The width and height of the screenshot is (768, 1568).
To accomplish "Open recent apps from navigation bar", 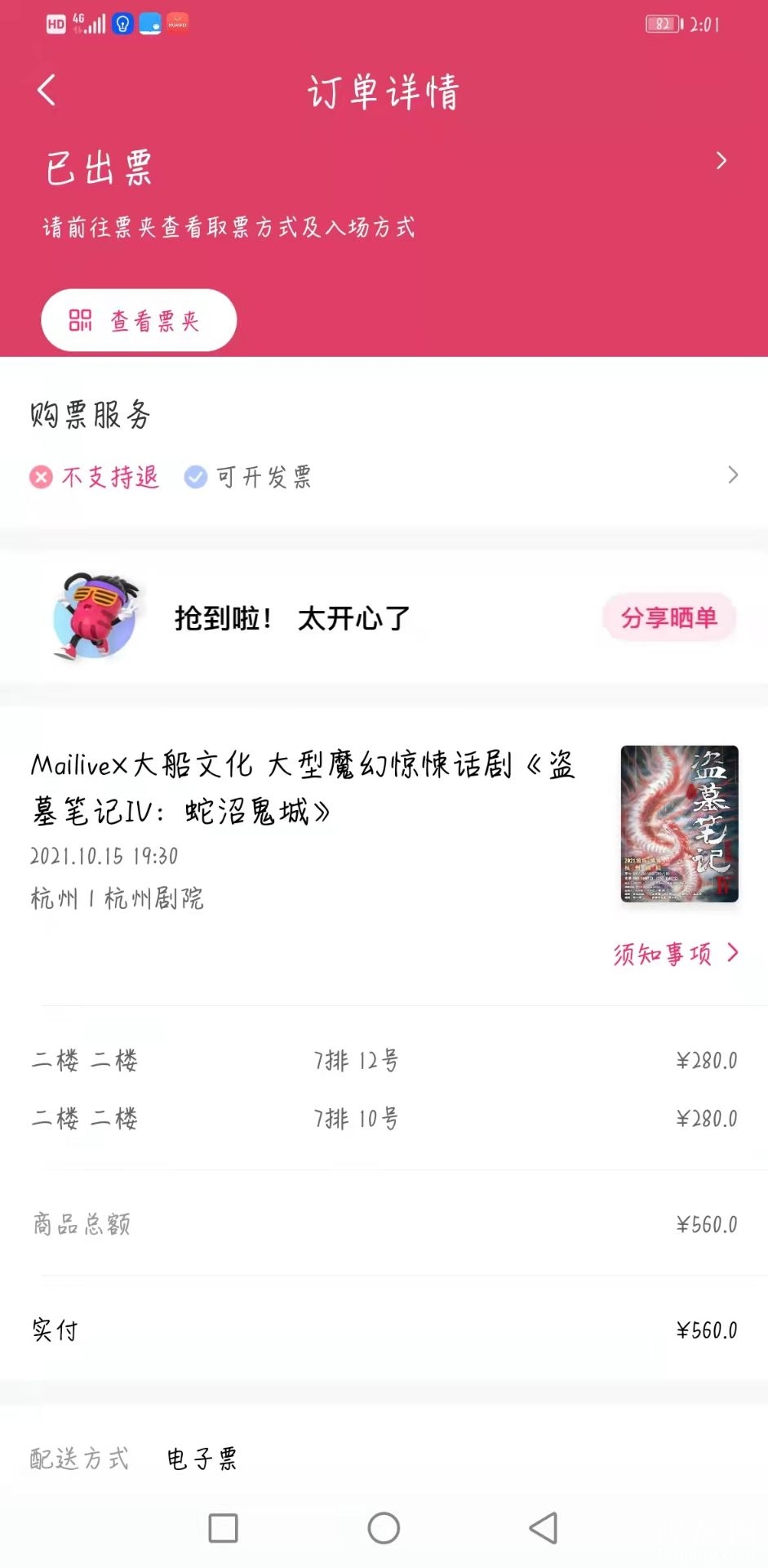I will [x=223, y=1527].
